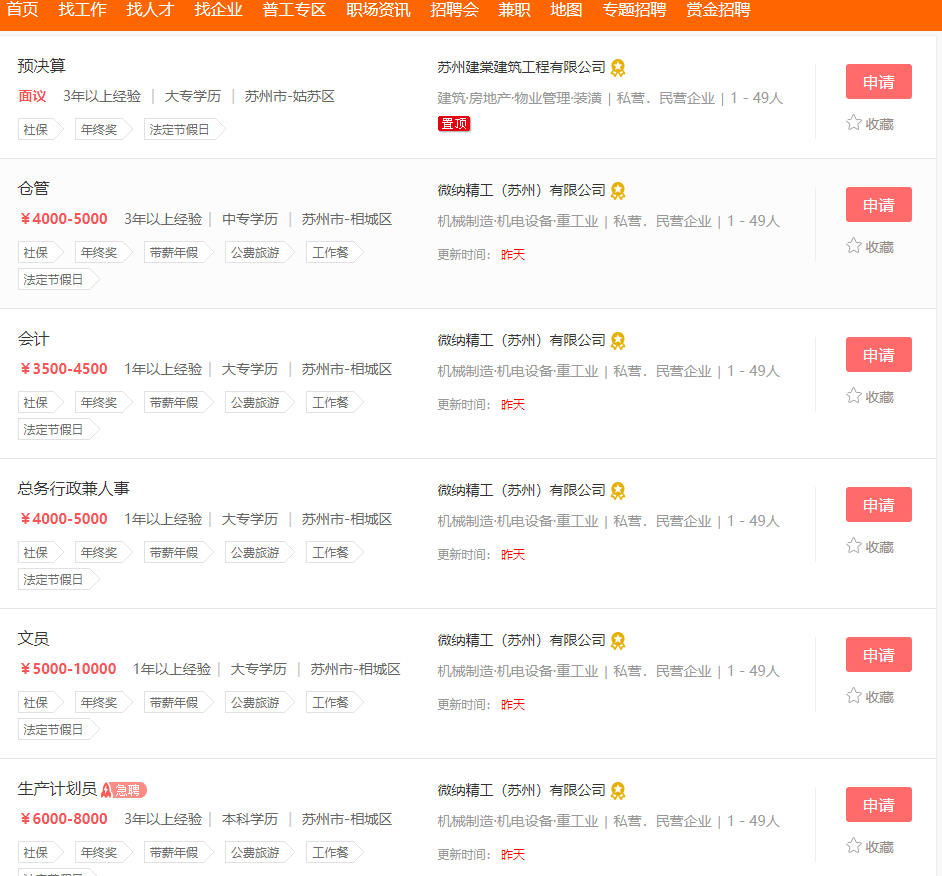
Task: Save the 会计 job to favorites
Action: pos(870,396)
